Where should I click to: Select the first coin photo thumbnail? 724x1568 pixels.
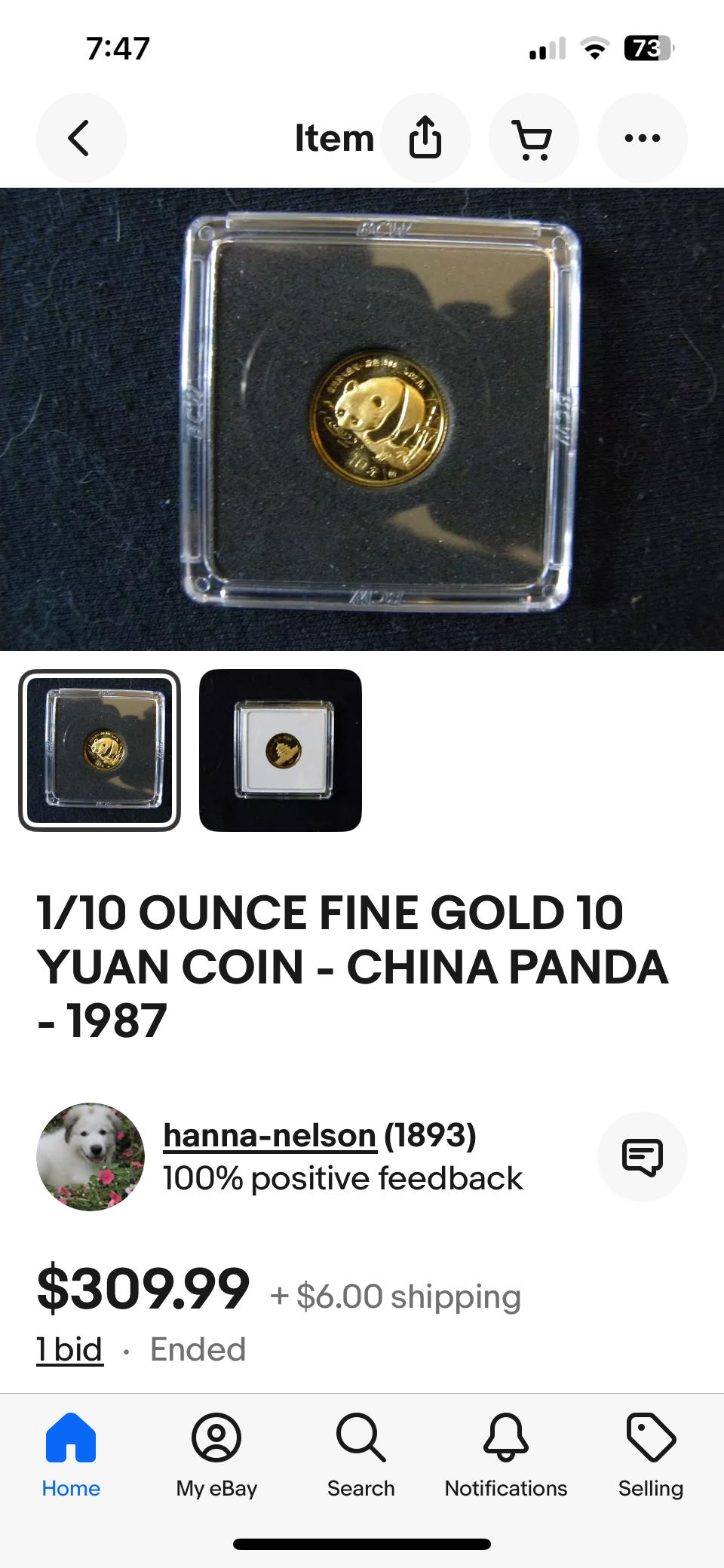100,749
